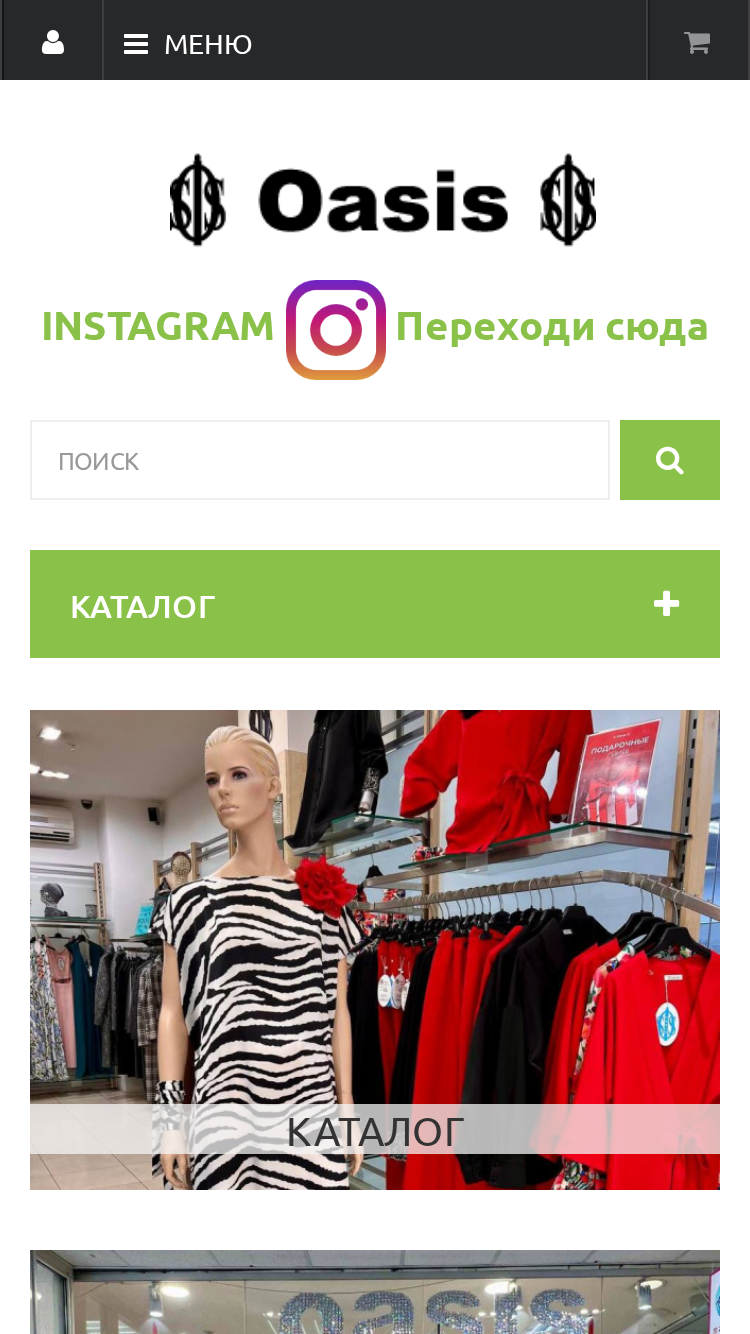Follow the Instagram Переходи сюда link
Image resolution: width=750 pixels, height=1334 pixels.
point(375,329)
